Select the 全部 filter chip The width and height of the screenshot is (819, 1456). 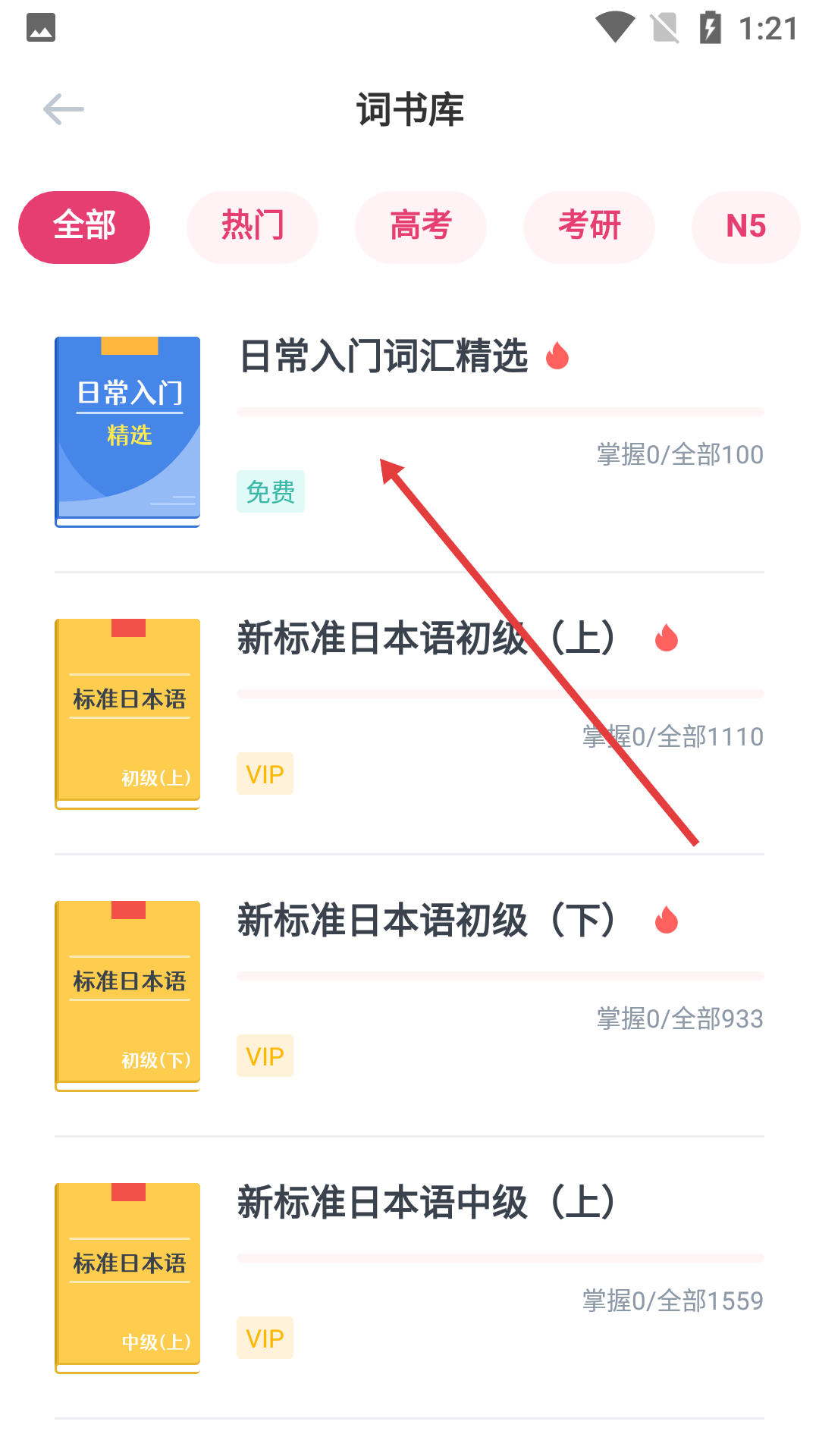(x=84, y=227)
